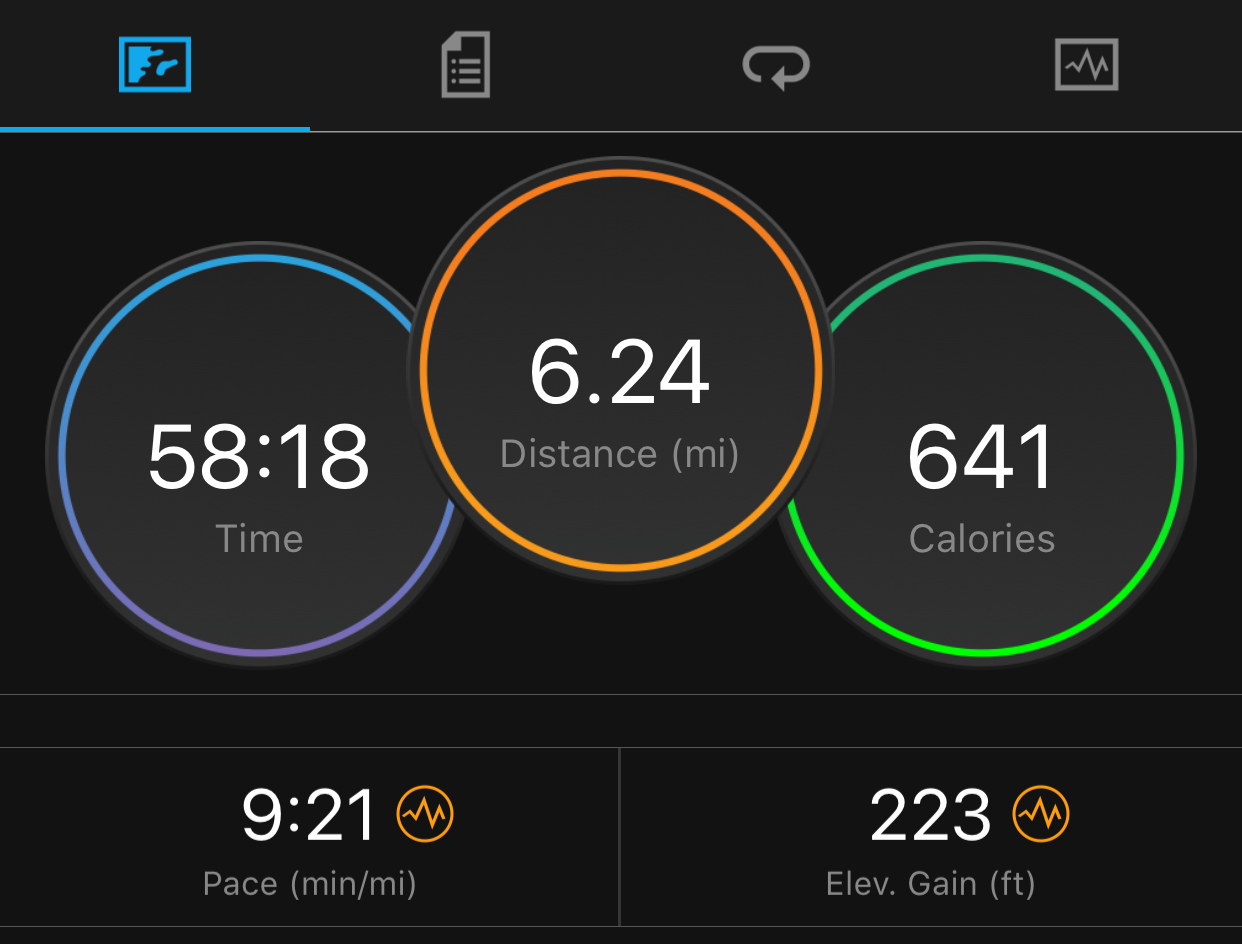Screen dimensions: 1242x944
Task: Open the laps tab
Action: (776, 66)
